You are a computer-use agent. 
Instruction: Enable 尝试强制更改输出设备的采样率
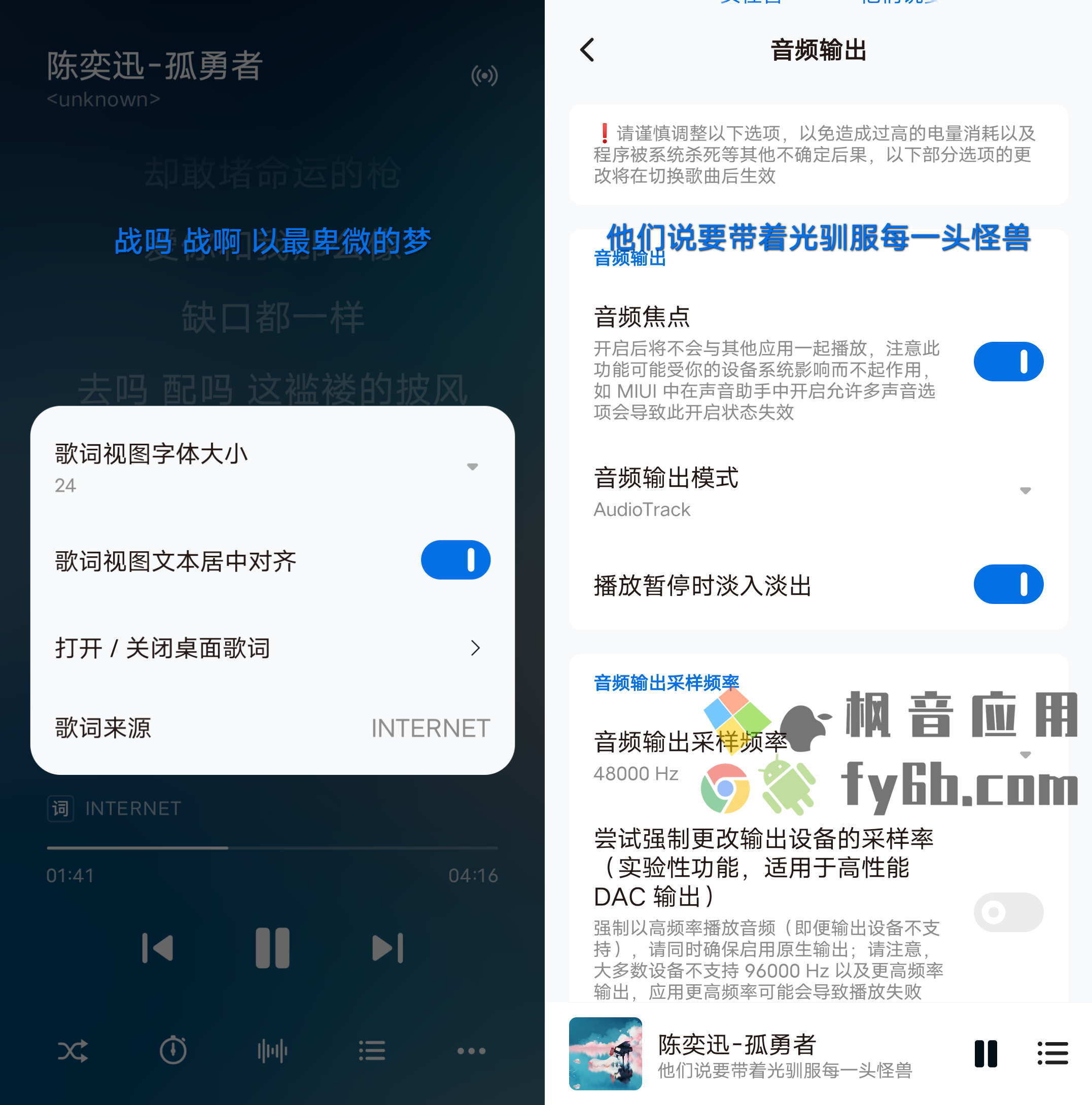(x=1008, y=912)
